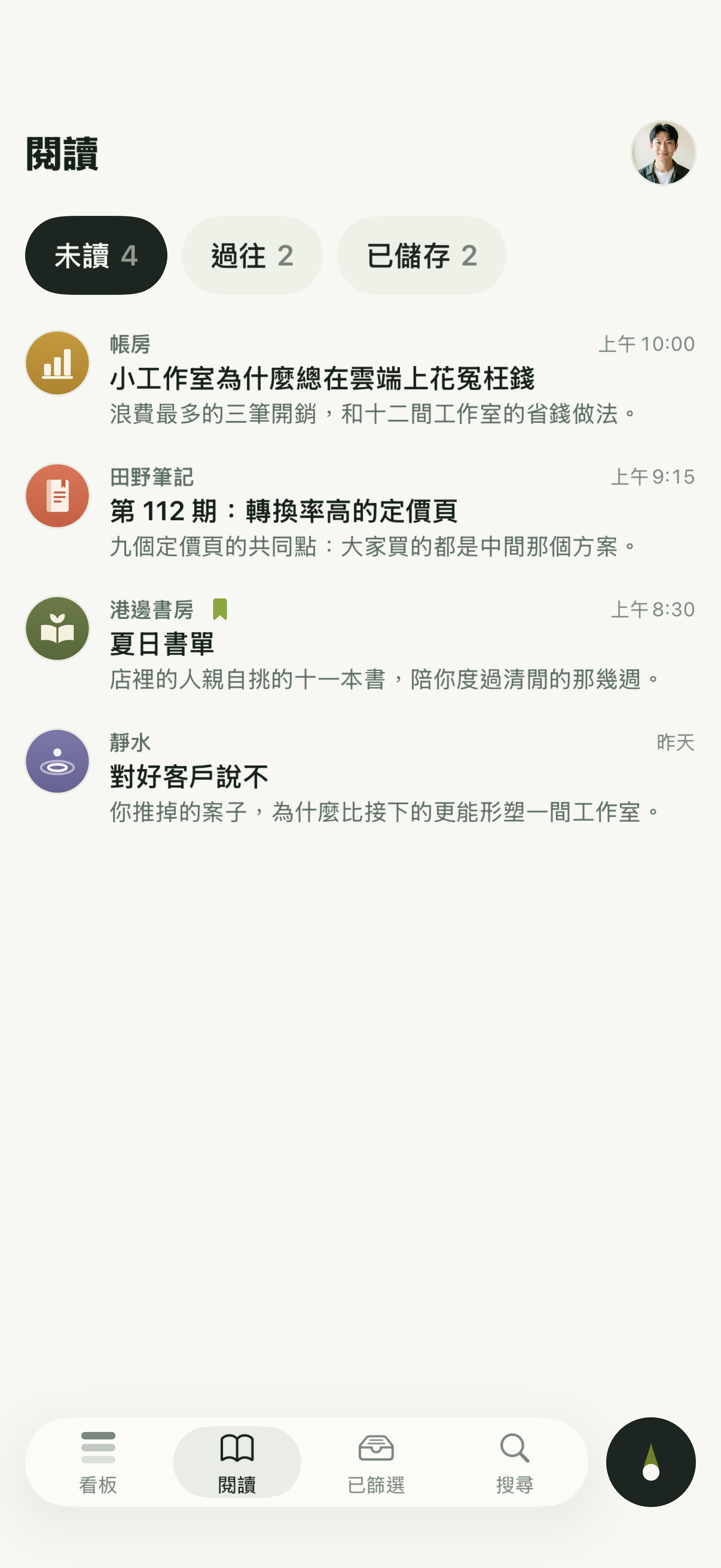Read 田野筆記 issue 112 on pricing pages
721x1568 pixels.
(x=360, y=511)
